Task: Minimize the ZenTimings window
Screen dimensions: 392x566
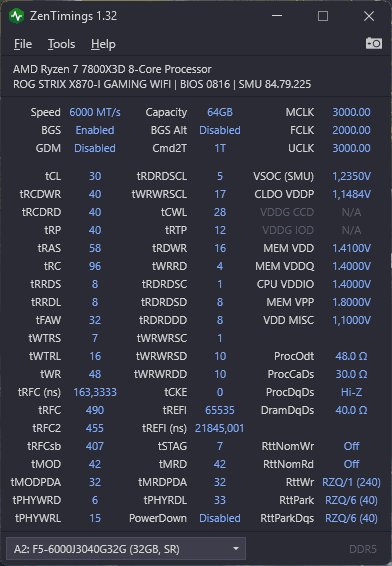Action: click(x=277, y=16)
